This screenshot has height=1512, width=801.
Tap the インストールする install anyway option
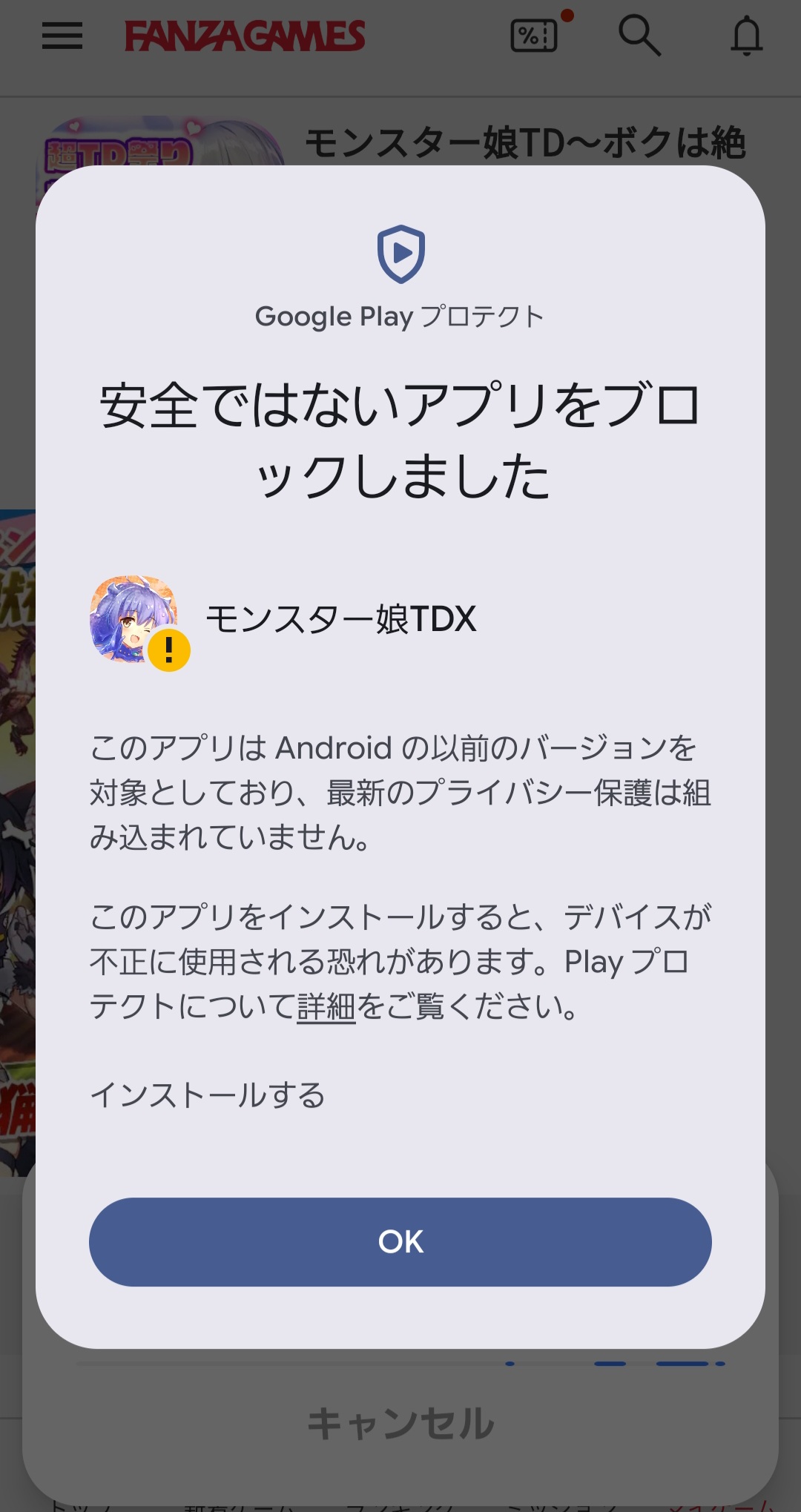click(208, 1095)
